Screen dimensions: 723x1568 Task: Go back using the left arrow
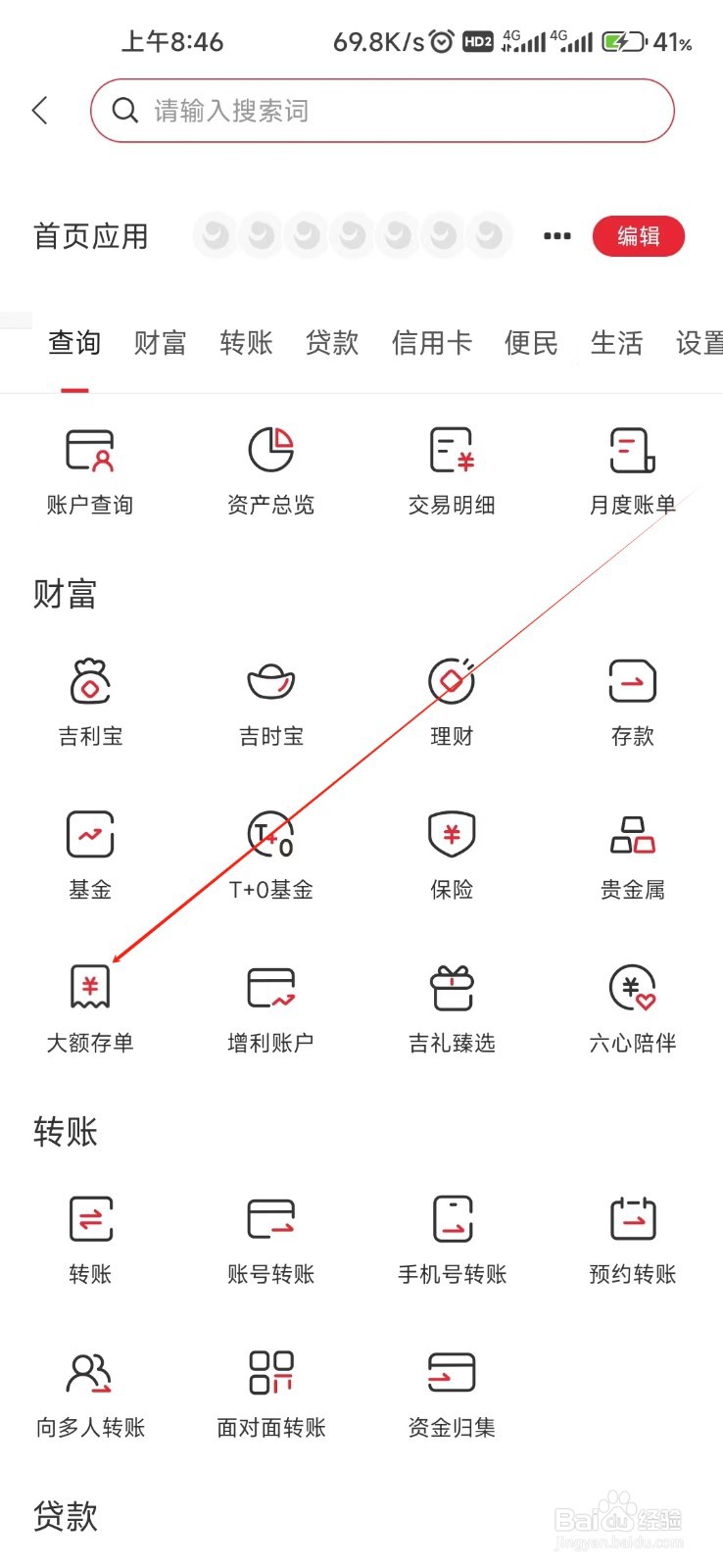40,110
